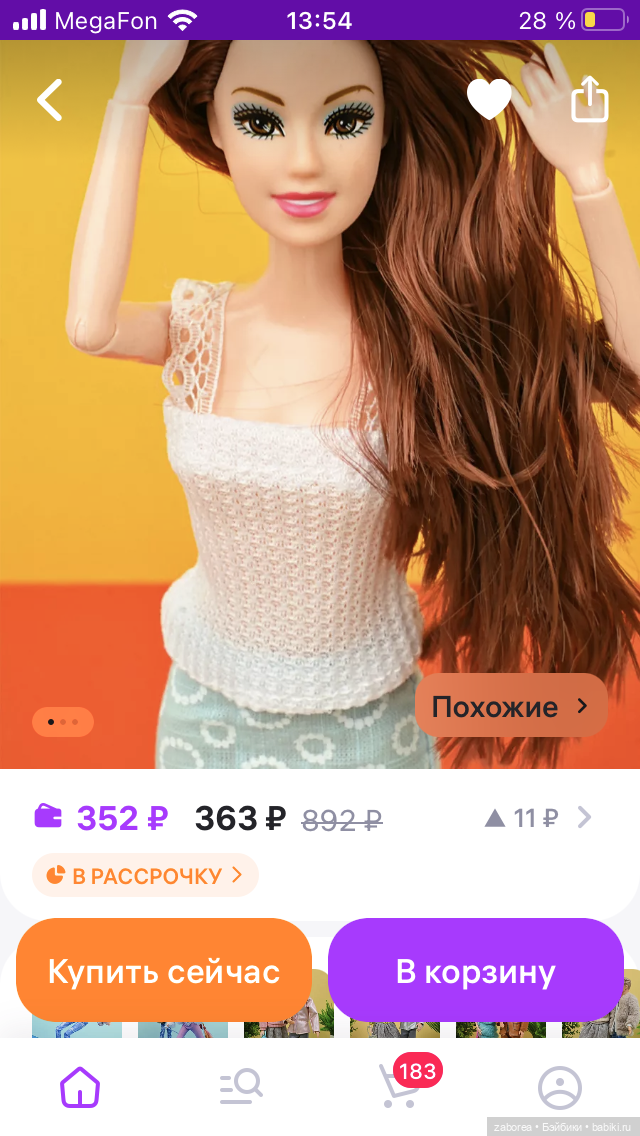Add the product to favorites with the heart
Viewport: 640px width, 1136px height.
point(489,100)
